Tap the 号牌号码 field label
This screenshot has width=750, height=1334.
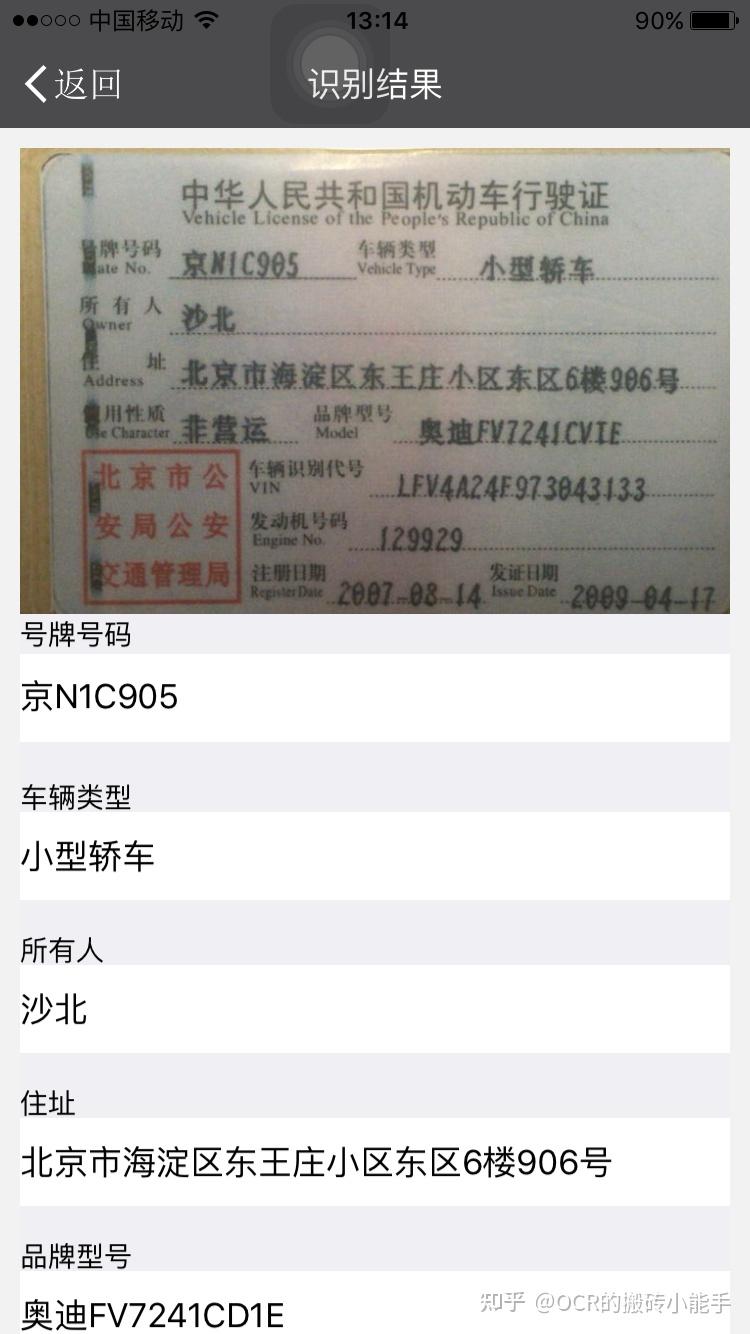[x=76, y=635]
